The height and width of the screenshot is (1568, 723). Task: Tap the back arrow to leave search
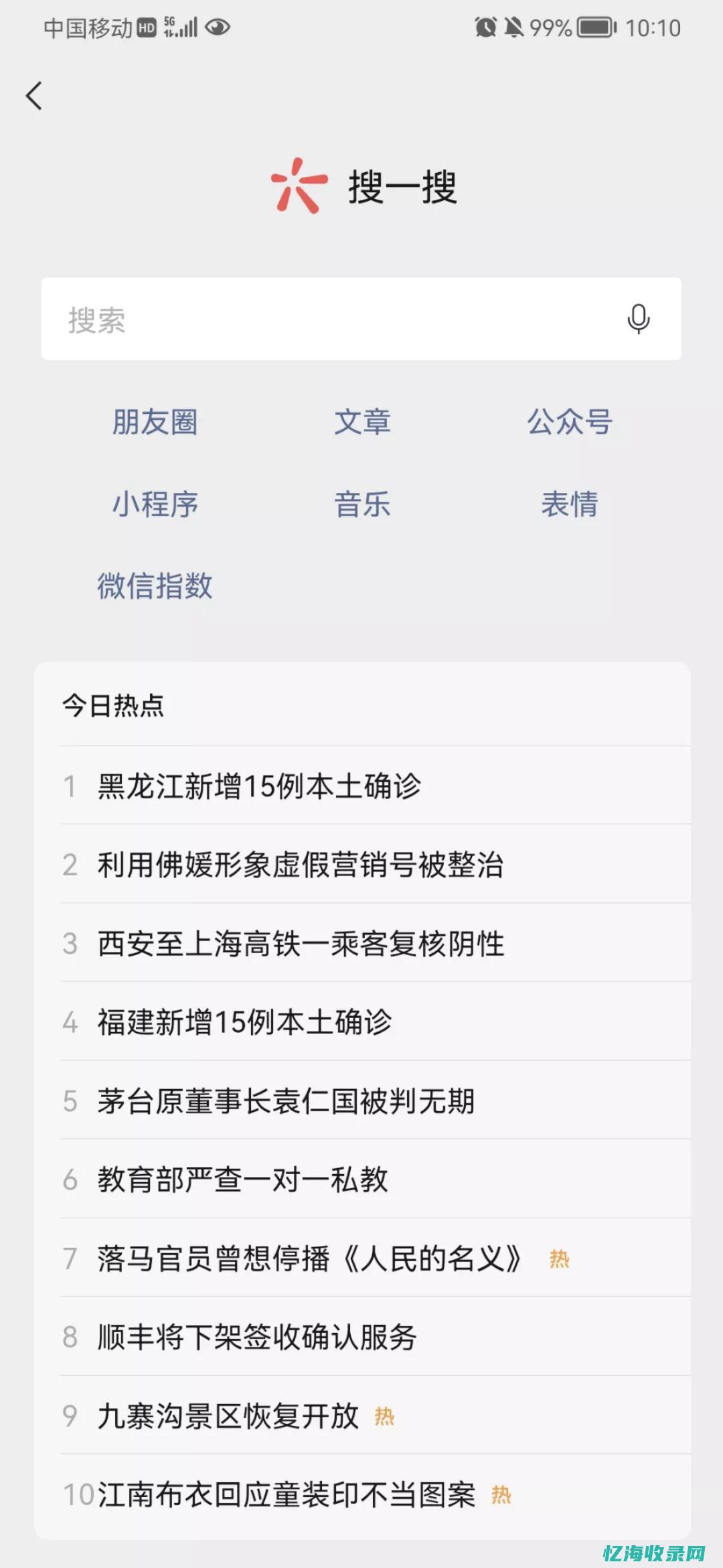point(34,94)
